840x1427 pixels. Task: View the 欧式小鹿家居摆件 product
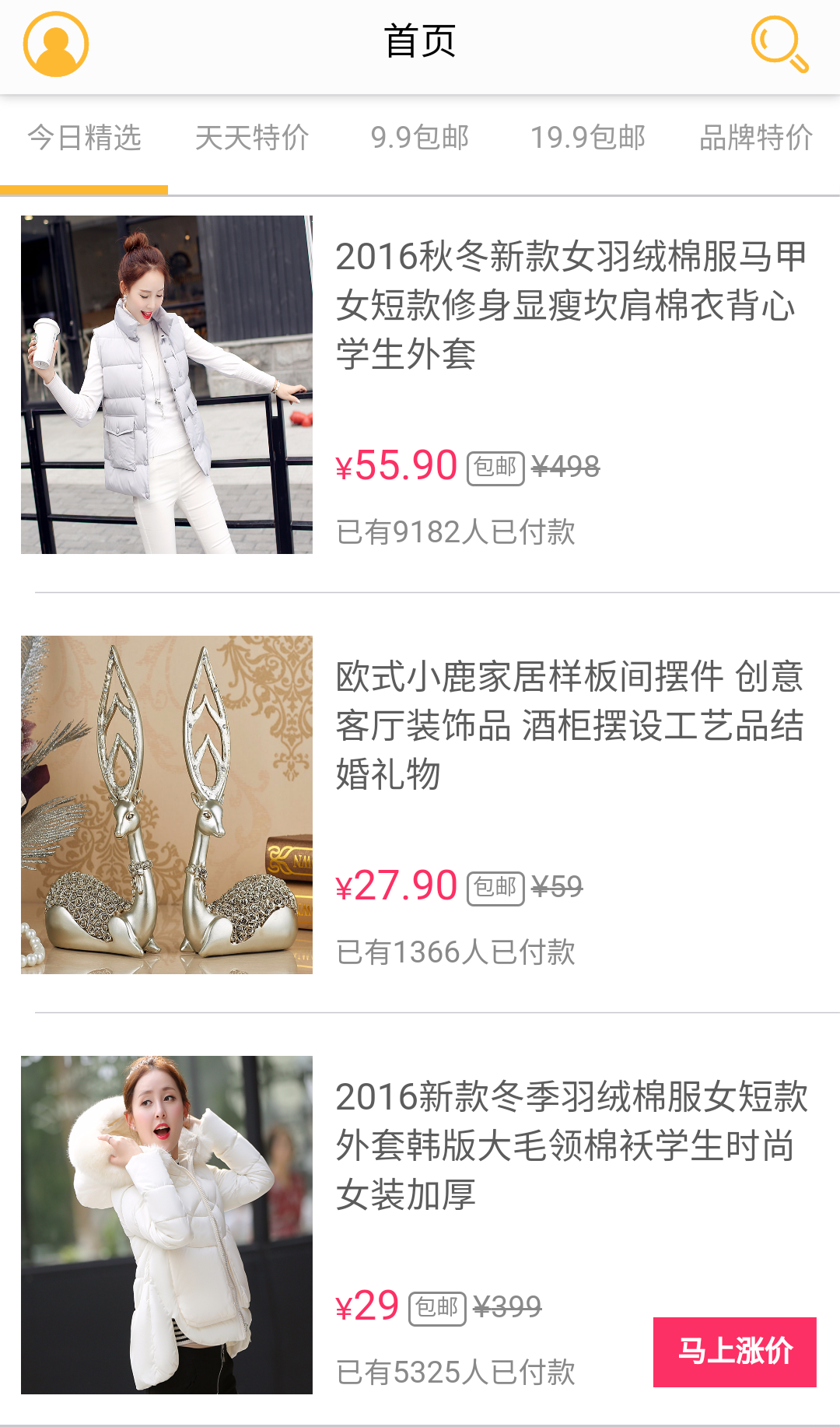pyautogui.click(x=570, y=725)
